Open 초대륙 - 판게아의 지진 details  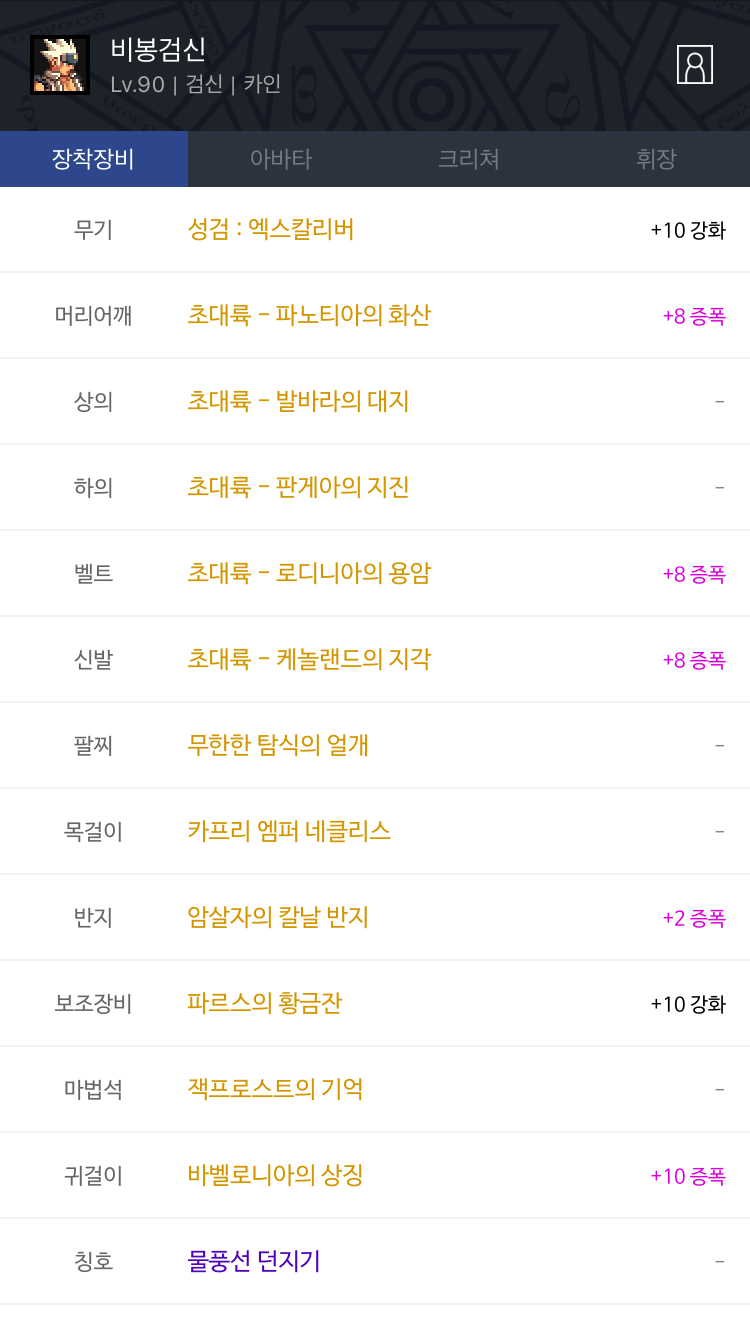pos(298,488)
